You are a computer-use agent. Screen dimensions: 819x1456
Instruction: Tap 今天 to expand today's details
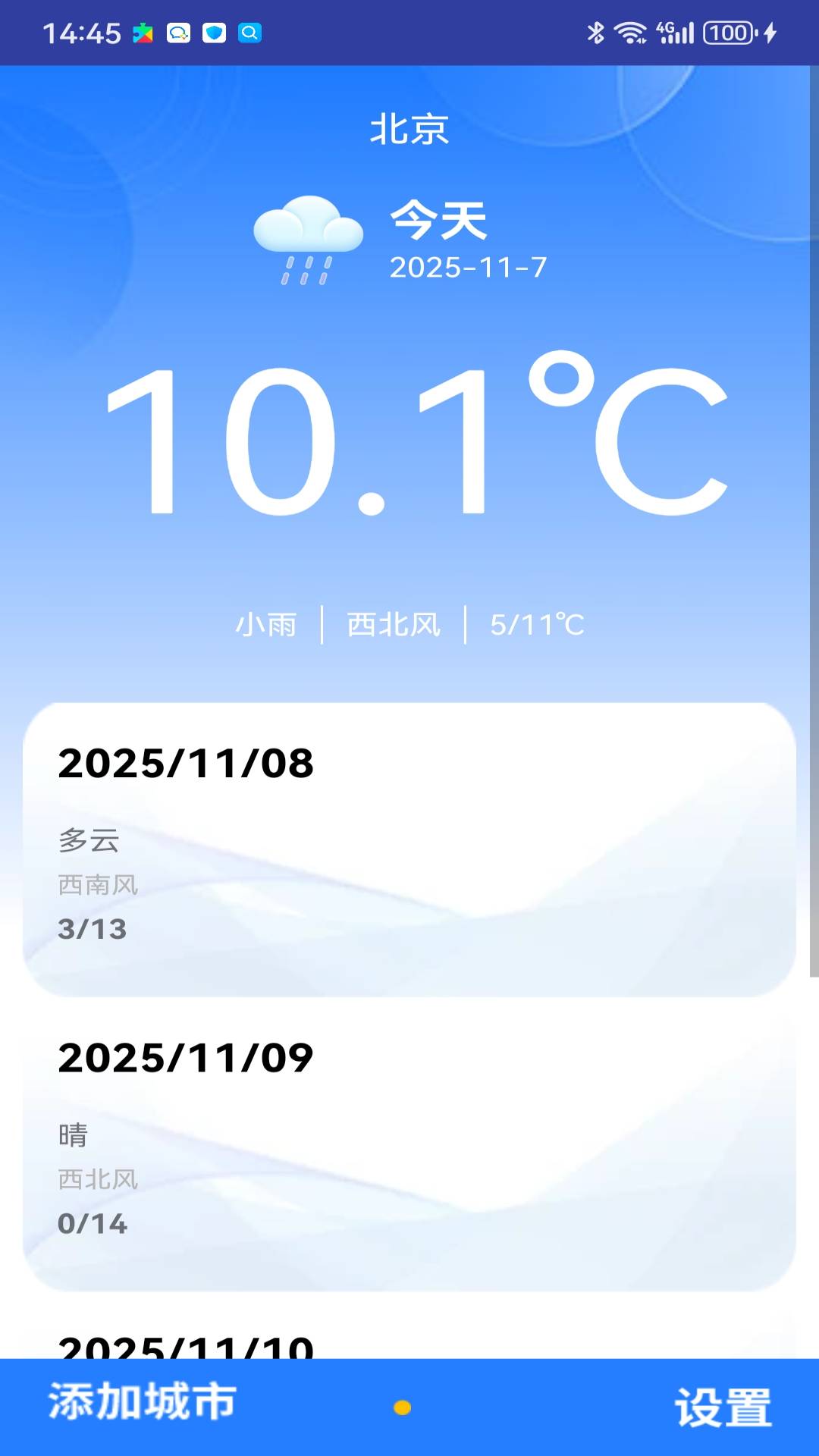pyautogui.click(x=438, y=220)
